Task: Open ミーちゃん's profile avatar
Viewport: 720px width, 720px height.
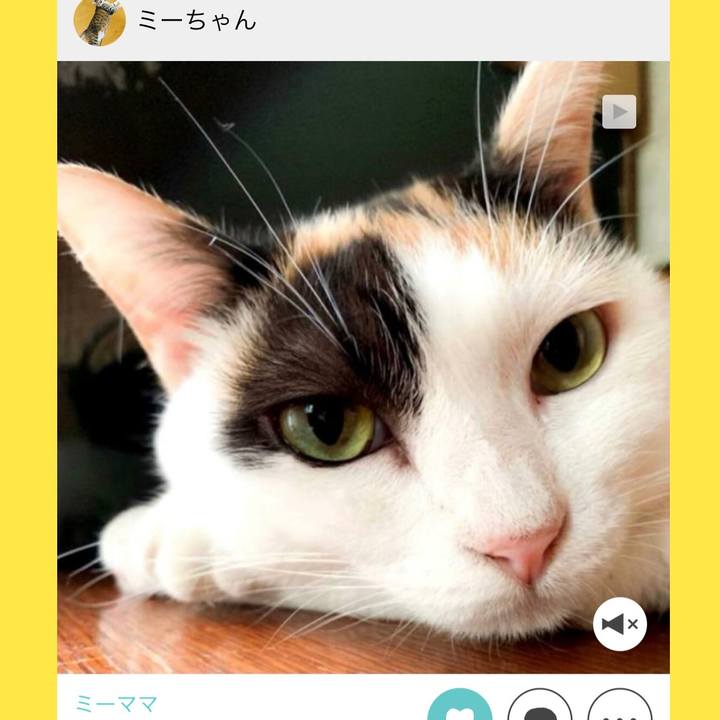Action: tap(100, 21)
